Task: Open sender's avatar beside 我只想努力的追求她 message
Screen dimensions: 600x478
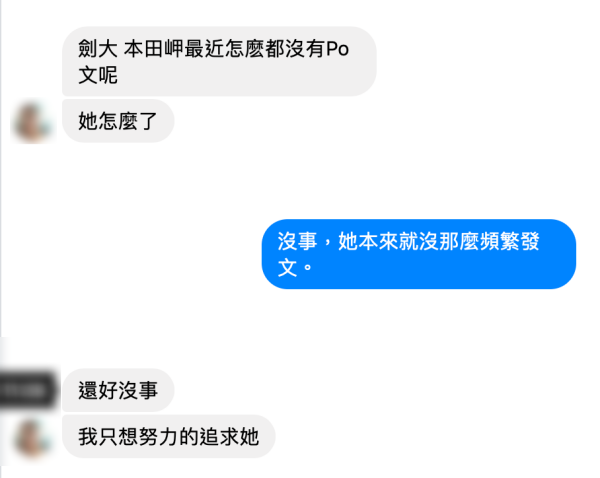Action: (32, 437)
